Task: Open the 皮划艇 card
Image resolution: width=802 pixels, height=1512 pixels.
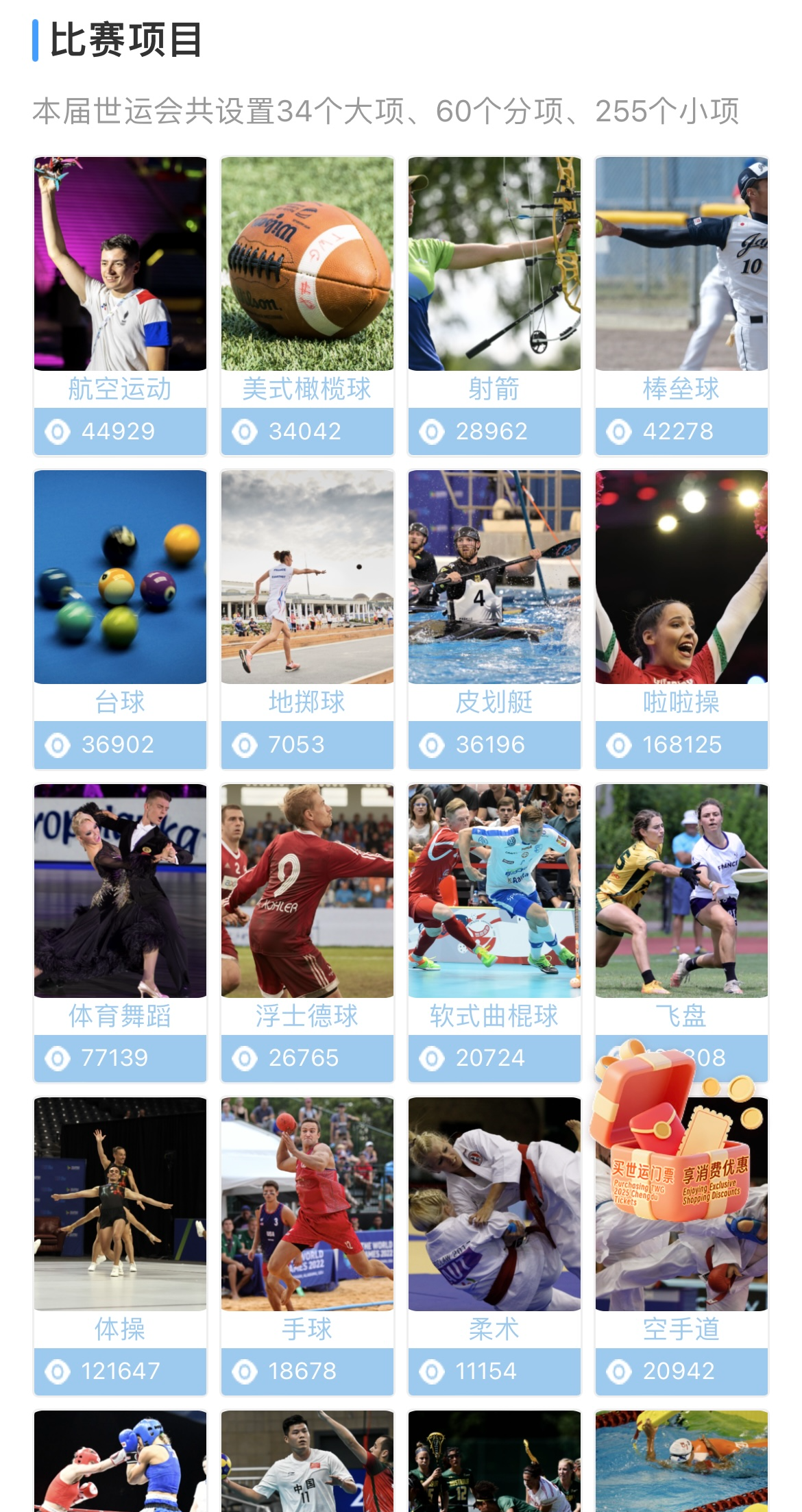Action: (494, 618)
